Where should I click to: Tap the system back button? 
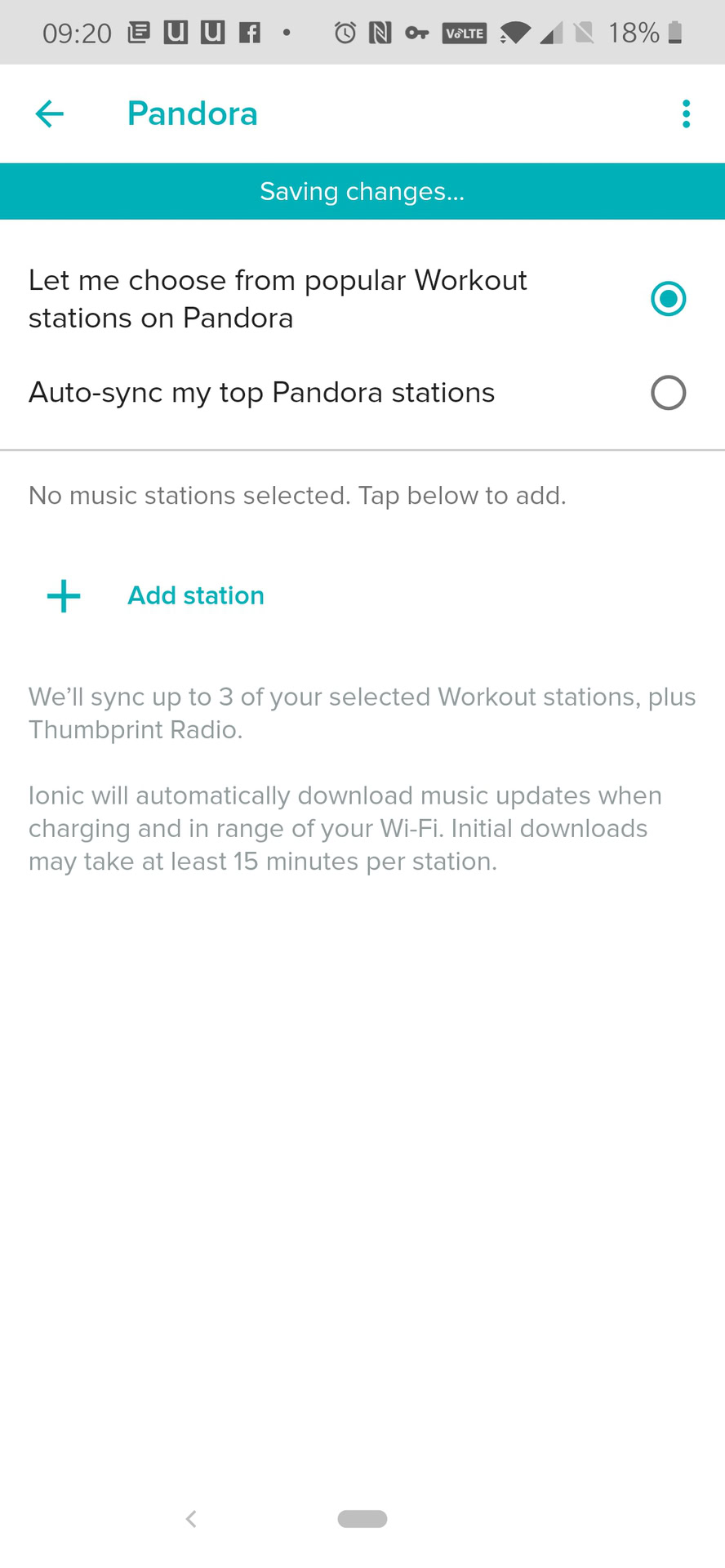[x=191, y=1518]
